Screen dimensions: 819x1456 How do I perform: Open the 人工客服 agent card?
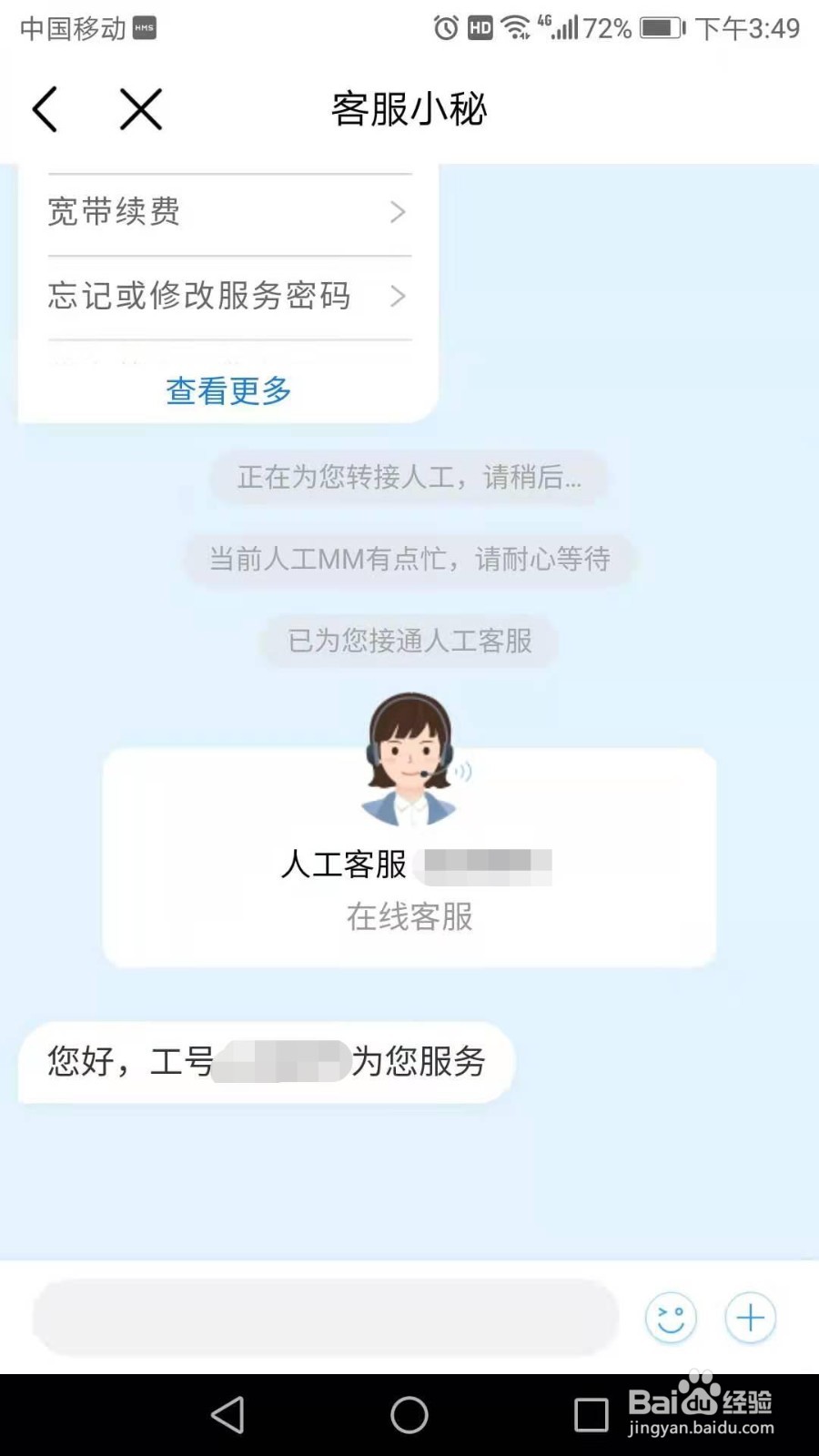coord(409,856)
